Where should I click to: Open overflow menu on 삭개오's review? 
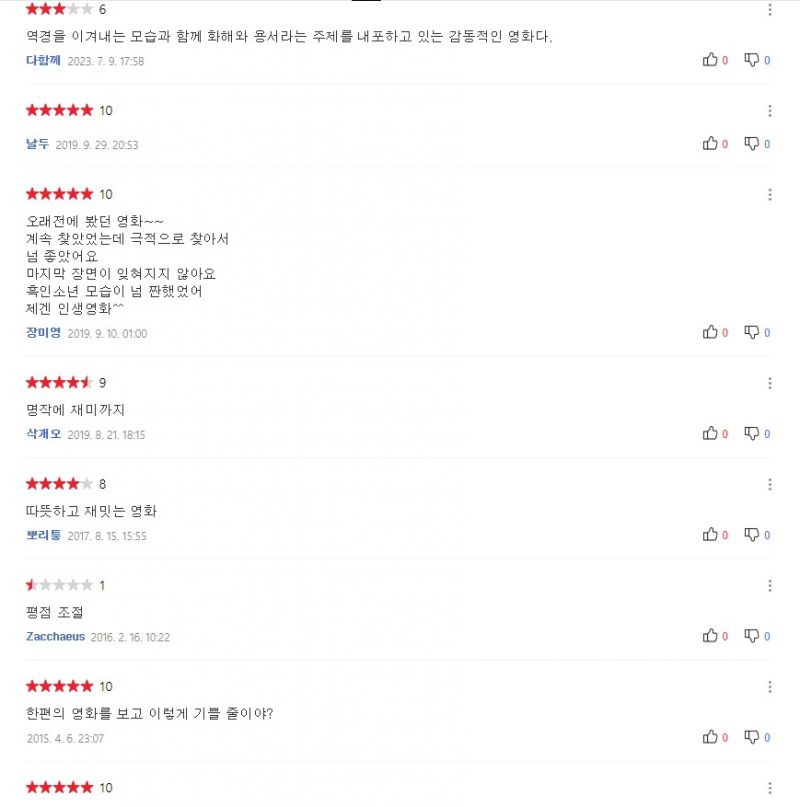click(769, 383)
